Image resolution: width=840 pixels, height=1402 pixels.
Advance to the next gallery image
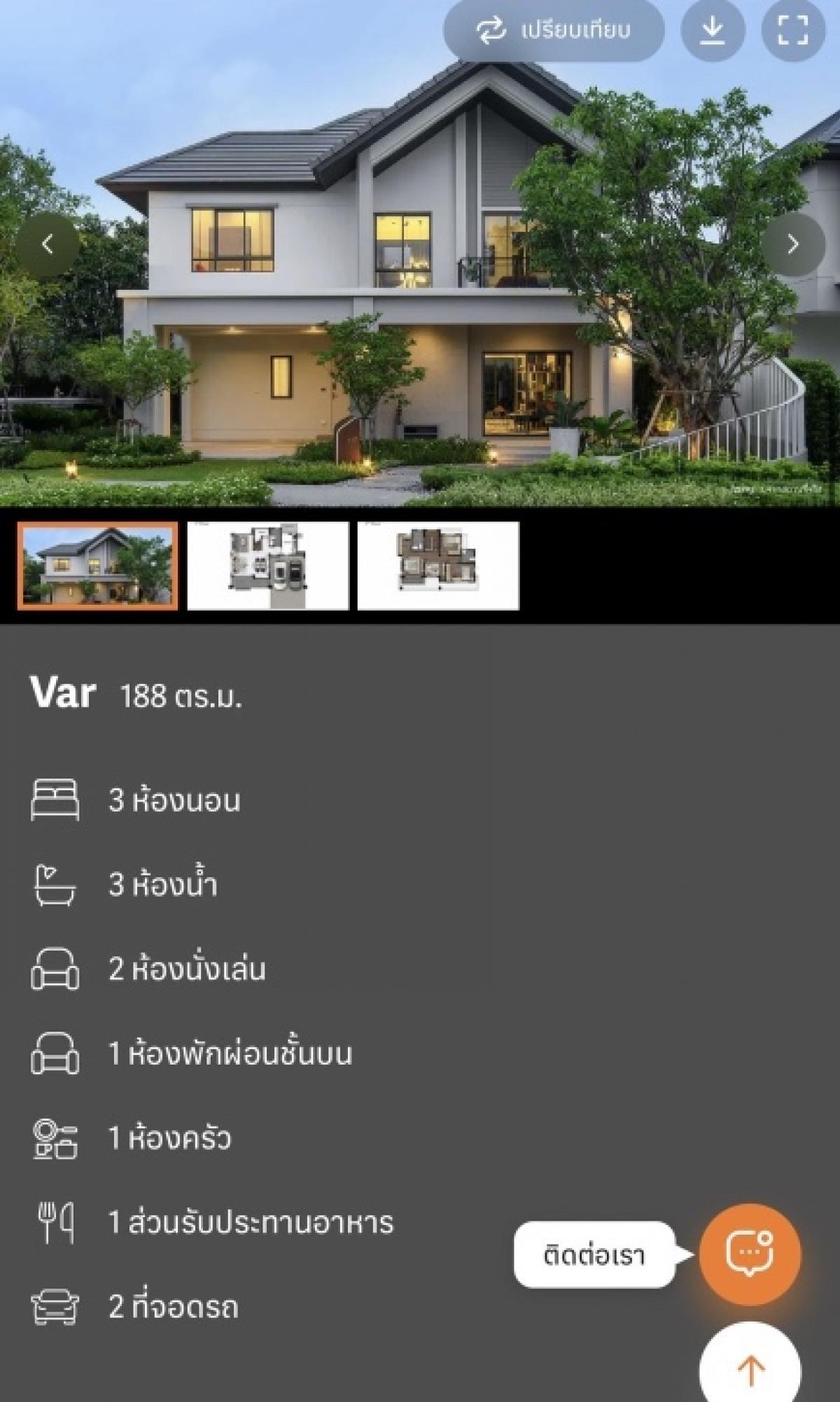[x=793, y=244]
